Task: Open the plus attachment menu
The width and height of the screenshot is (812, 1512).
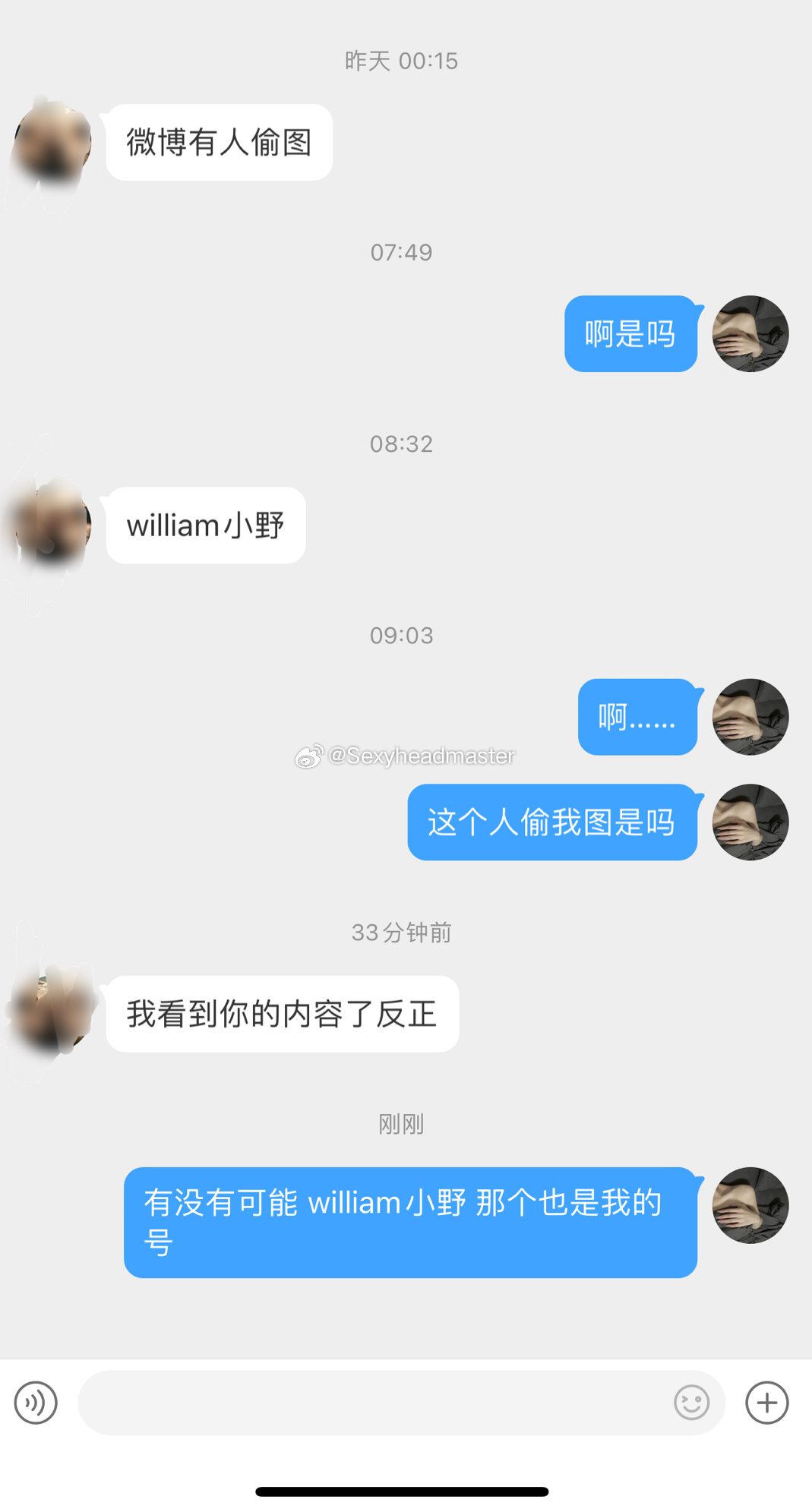Action: 766,1403
